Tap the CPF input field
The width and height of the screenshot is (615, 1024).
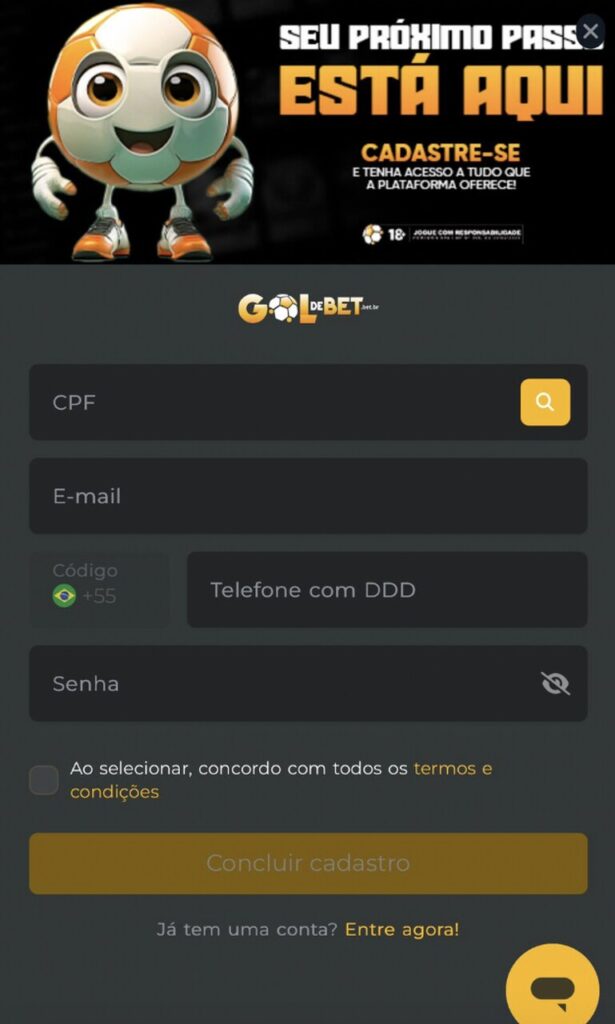click(x=270, y=403)
